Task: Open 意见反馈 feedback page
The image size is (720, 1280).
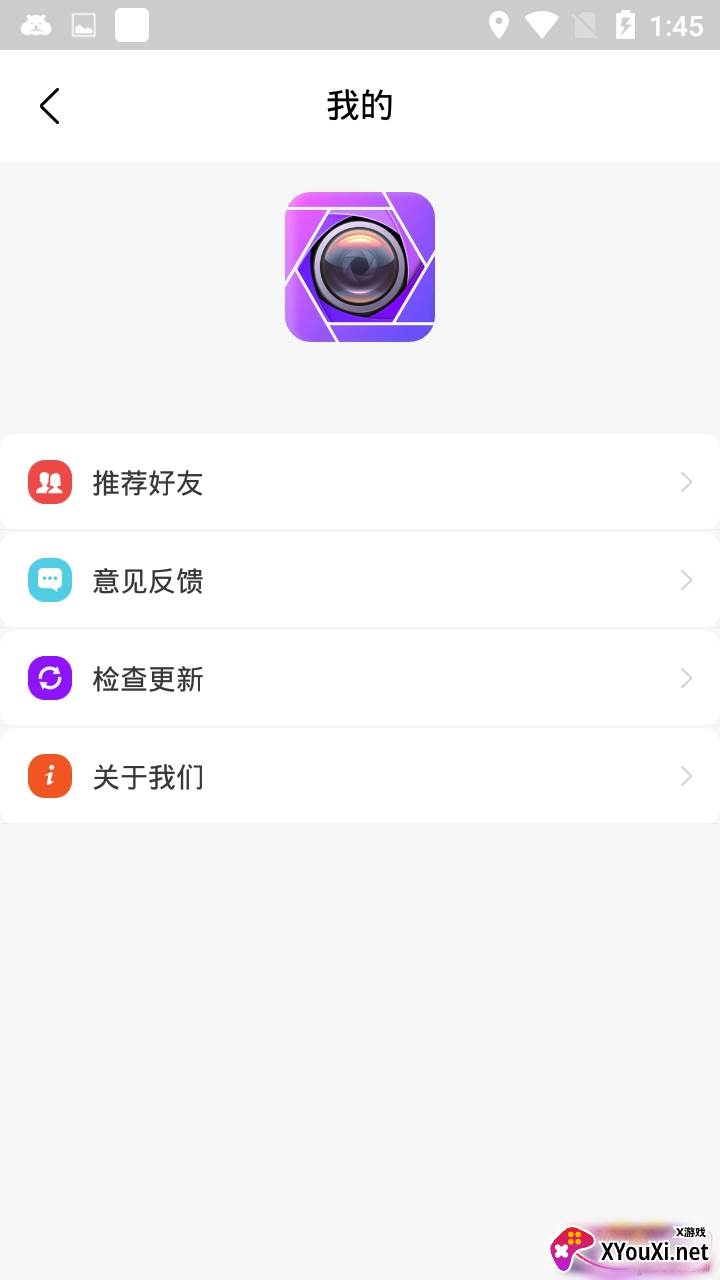Action: click(360, 581)
